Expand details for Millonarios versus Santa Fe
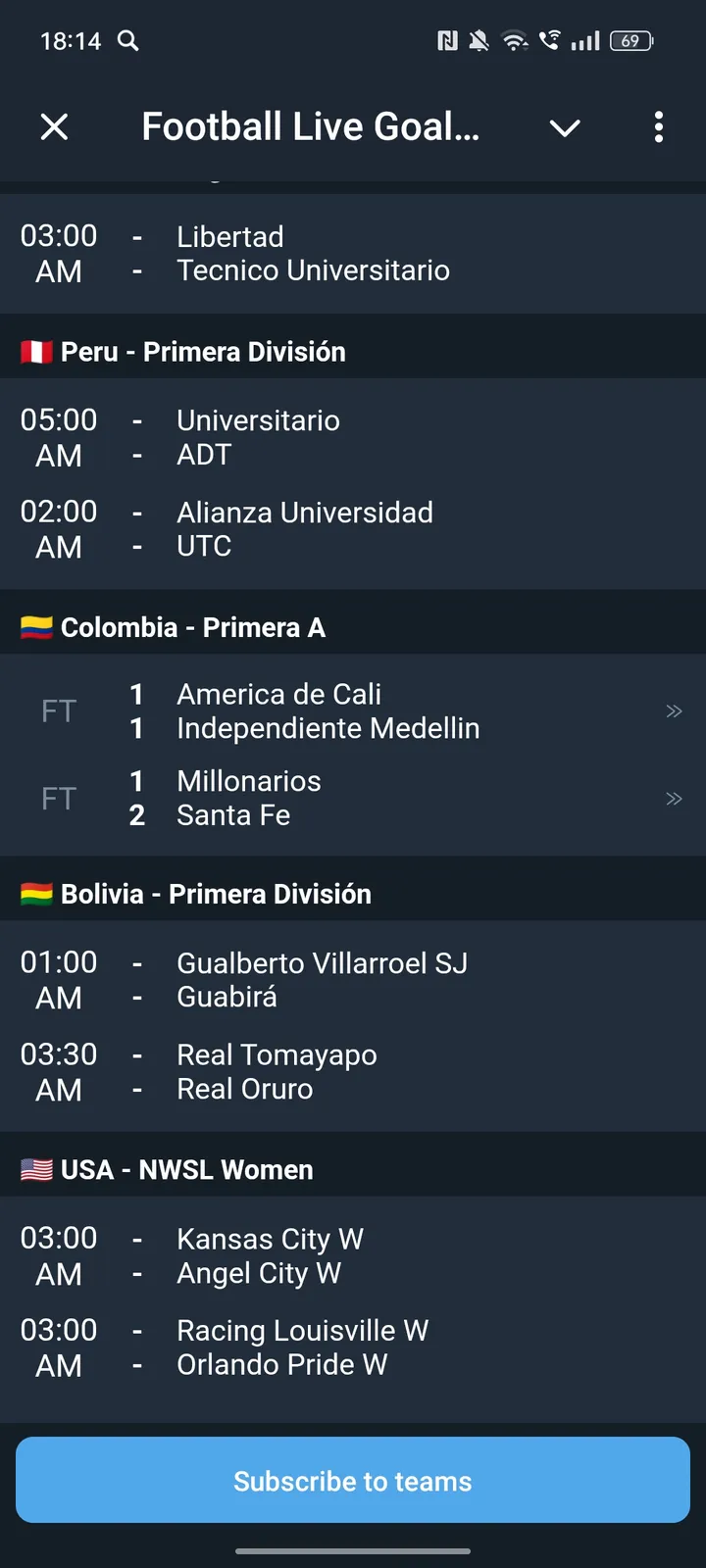Image resolution: width=706 pixels, height=1568 pixels. (674, 798)
